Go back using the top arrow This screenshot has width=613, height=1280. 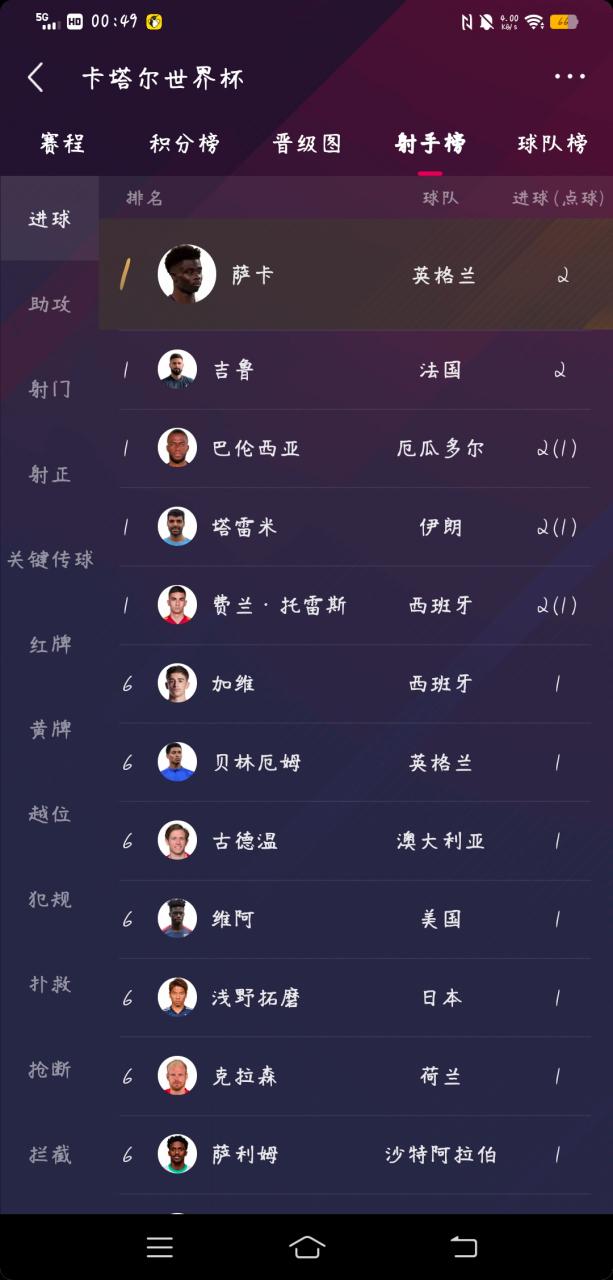36,78
